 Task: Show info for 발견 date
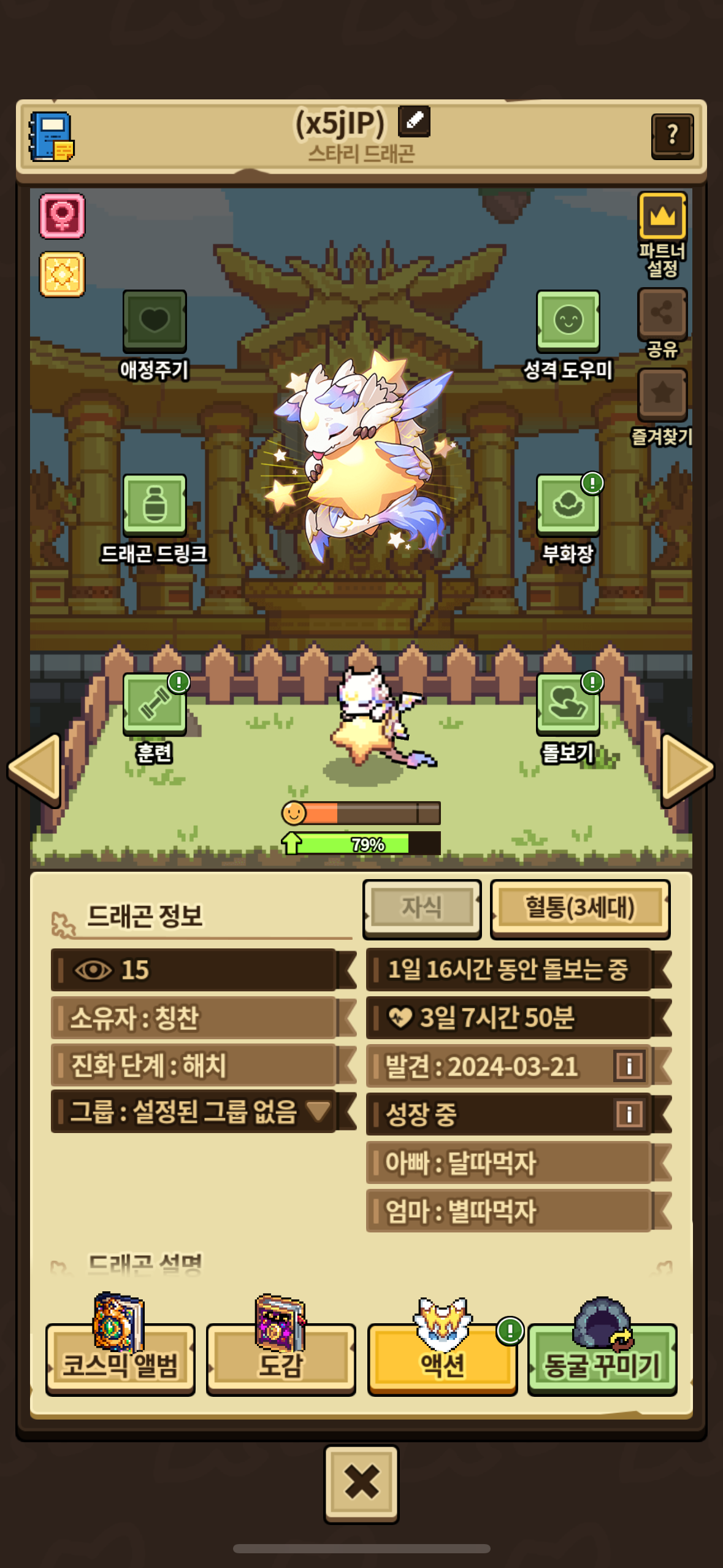tap(629, 1066)
